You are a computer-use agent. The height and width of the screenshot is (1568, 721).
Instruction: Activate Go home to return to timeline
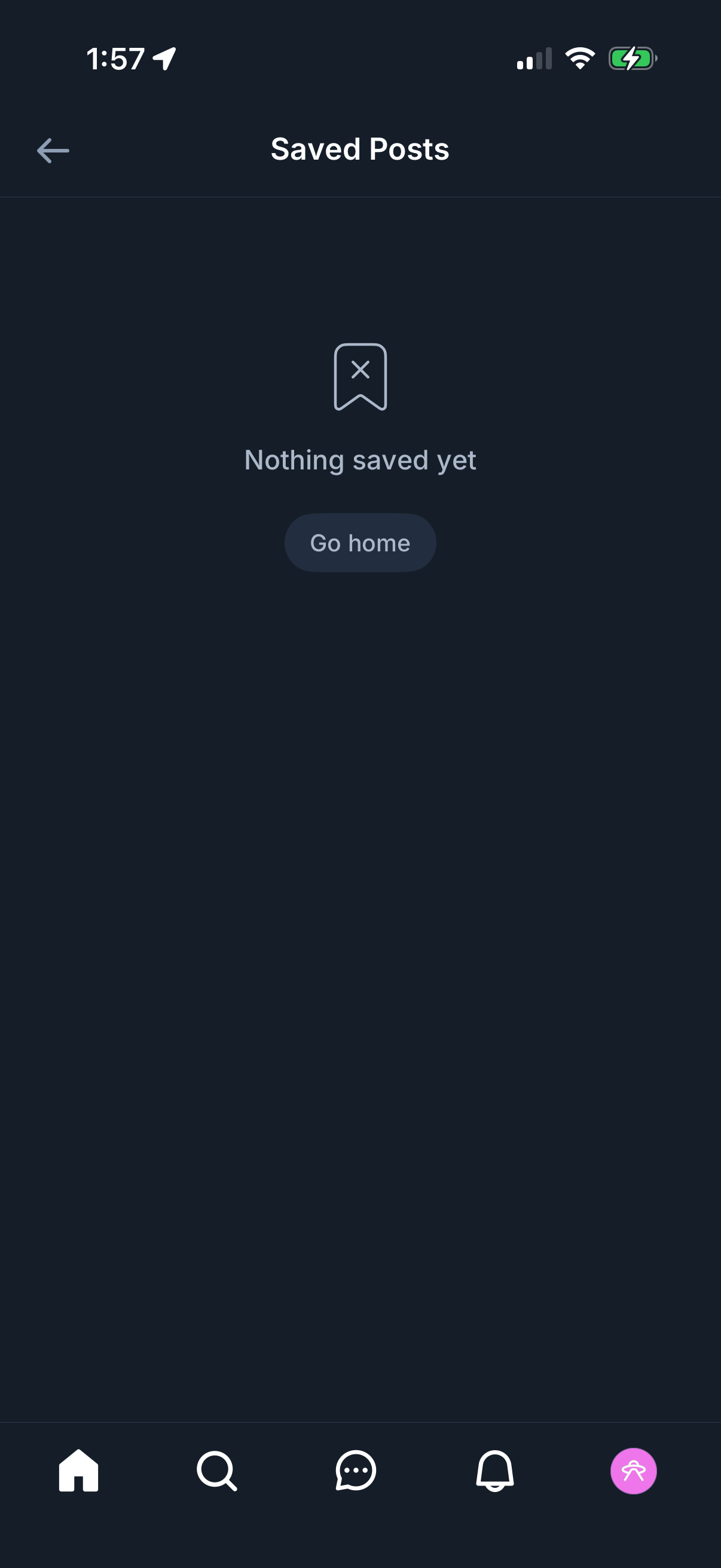pos(360,542)
